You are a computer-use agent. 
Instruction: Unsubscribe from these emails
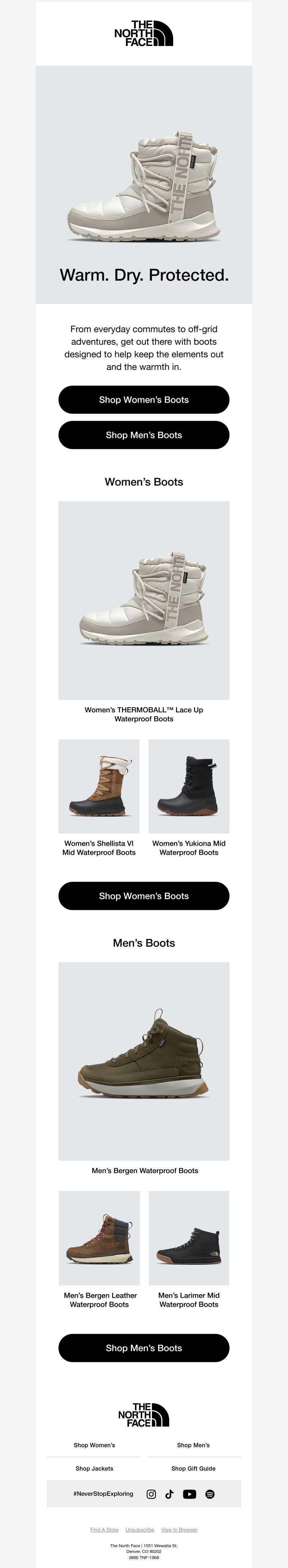click(x=140, y=1530)
